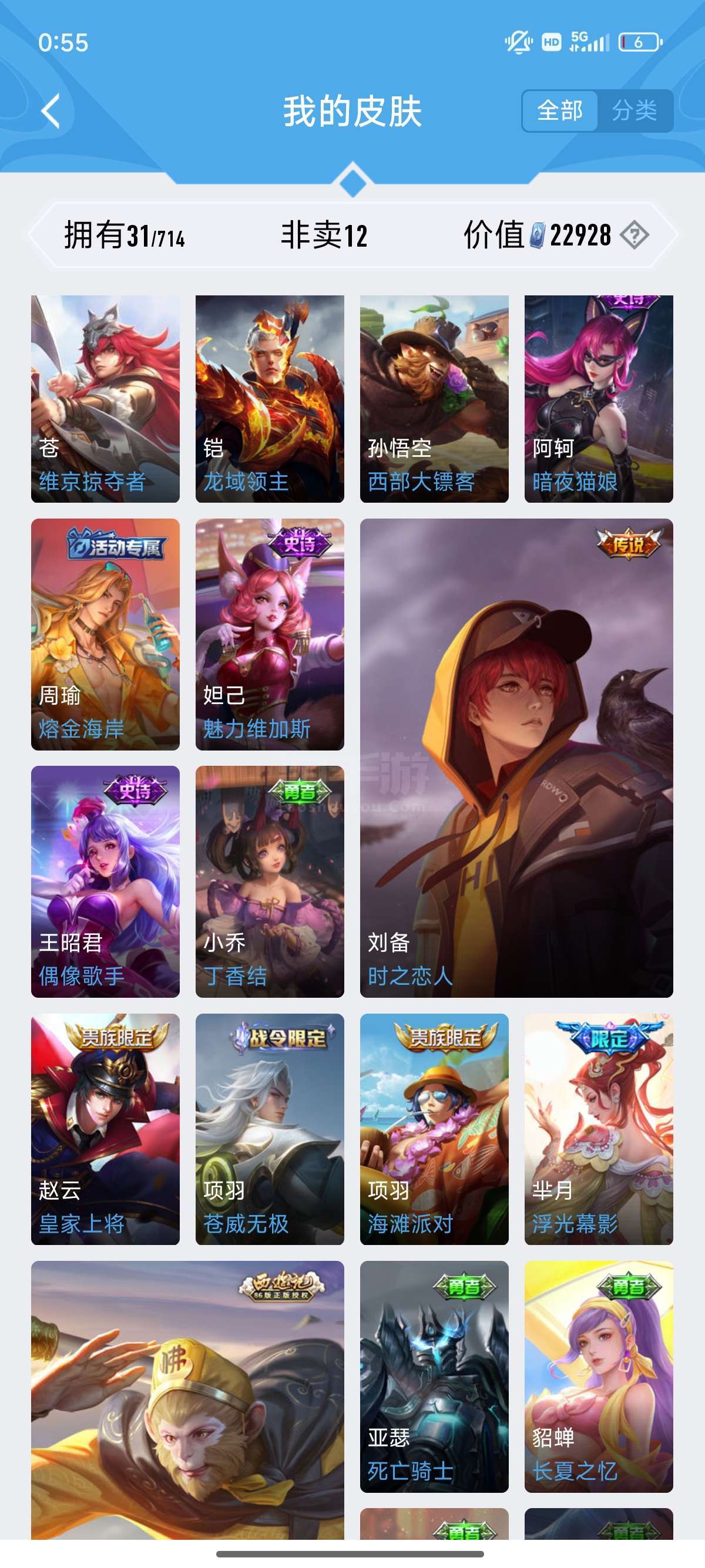
Task: Open 阿轲 暗夜猫娘 skin
Action: pos(599,399)
